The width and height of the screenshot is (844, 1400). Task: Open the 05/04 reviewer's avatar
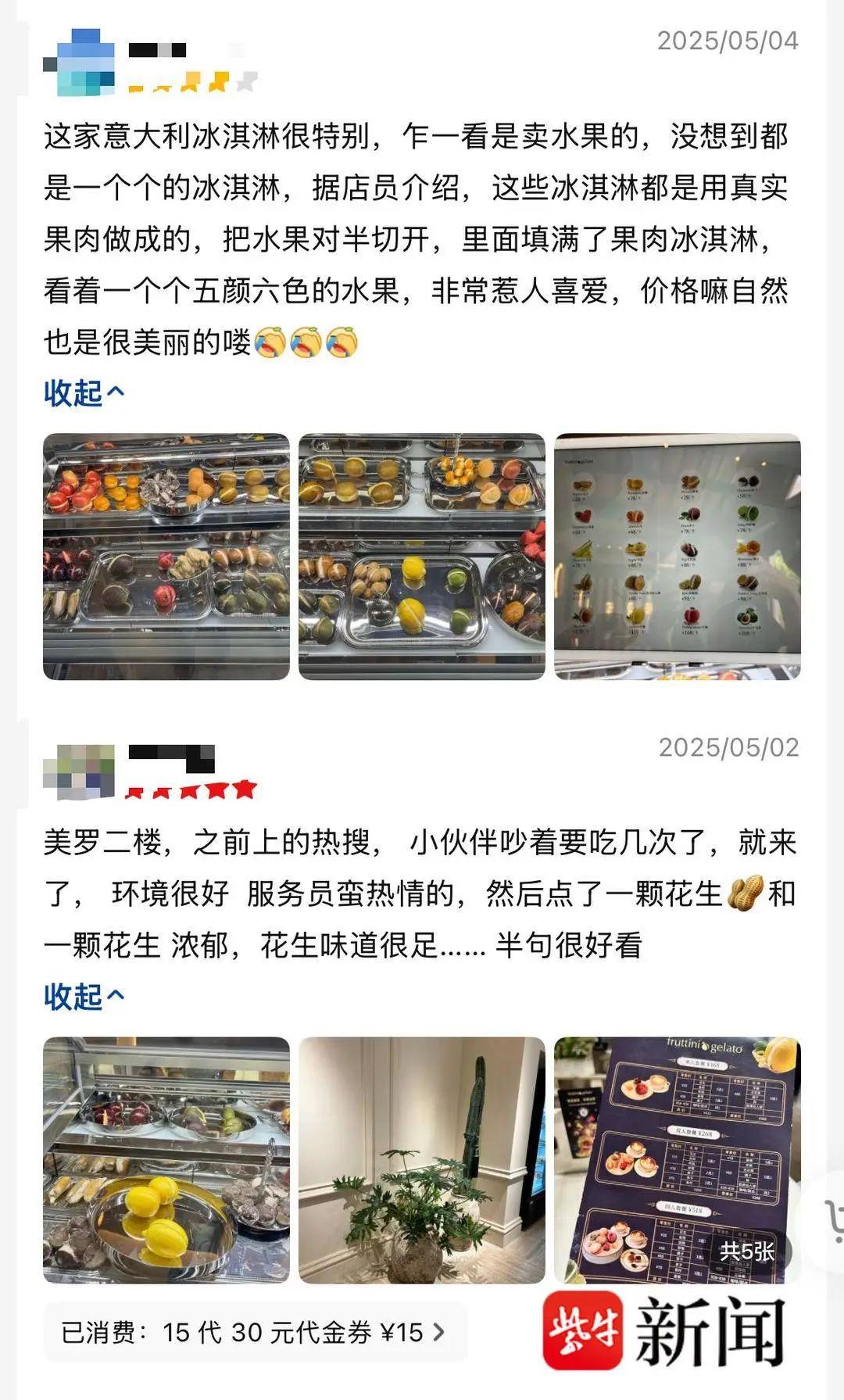coord(79,63)
